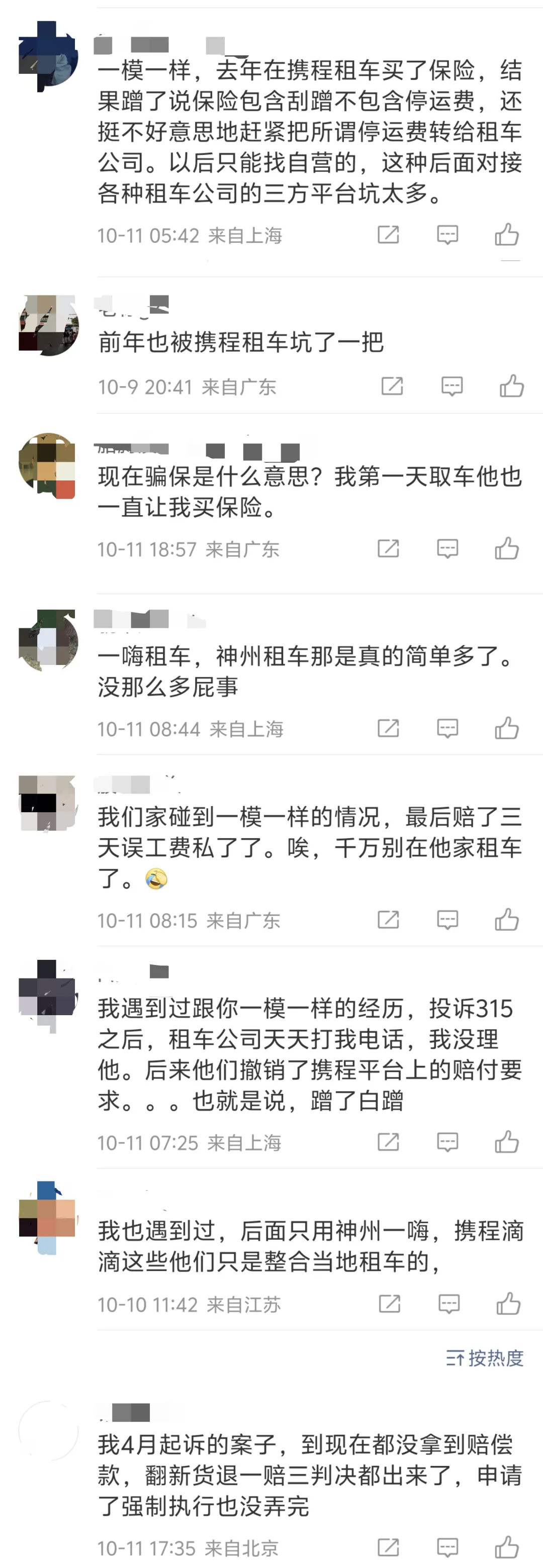Sort comments using 按热度
543x1568 pixels.
(x=485, y=1358)
